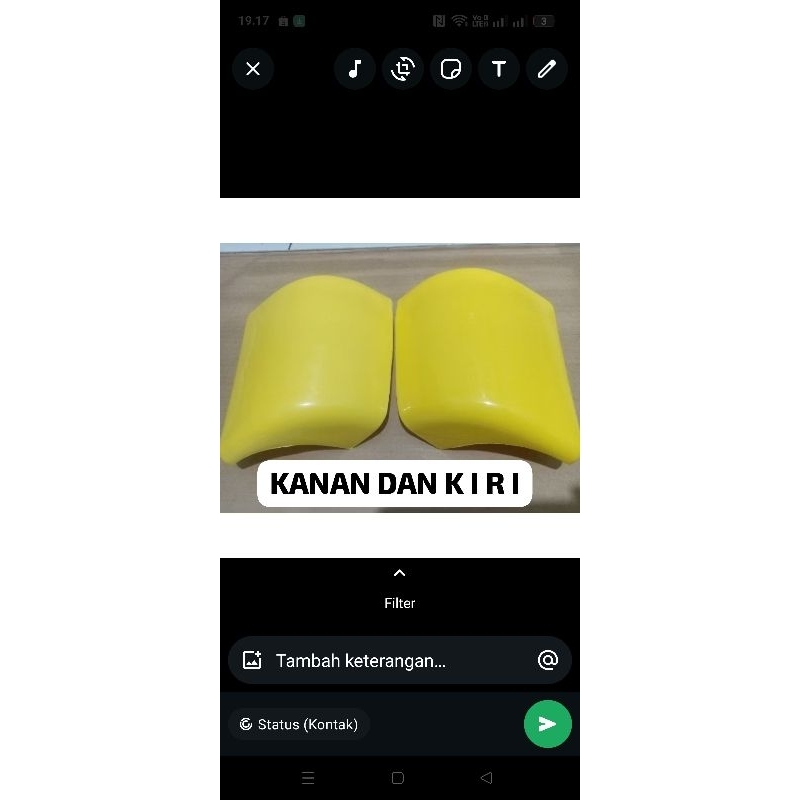The width and height of the screenshot is (800, 800).
Task: Open recent apps from navigation bar
Action: point(308,778)
